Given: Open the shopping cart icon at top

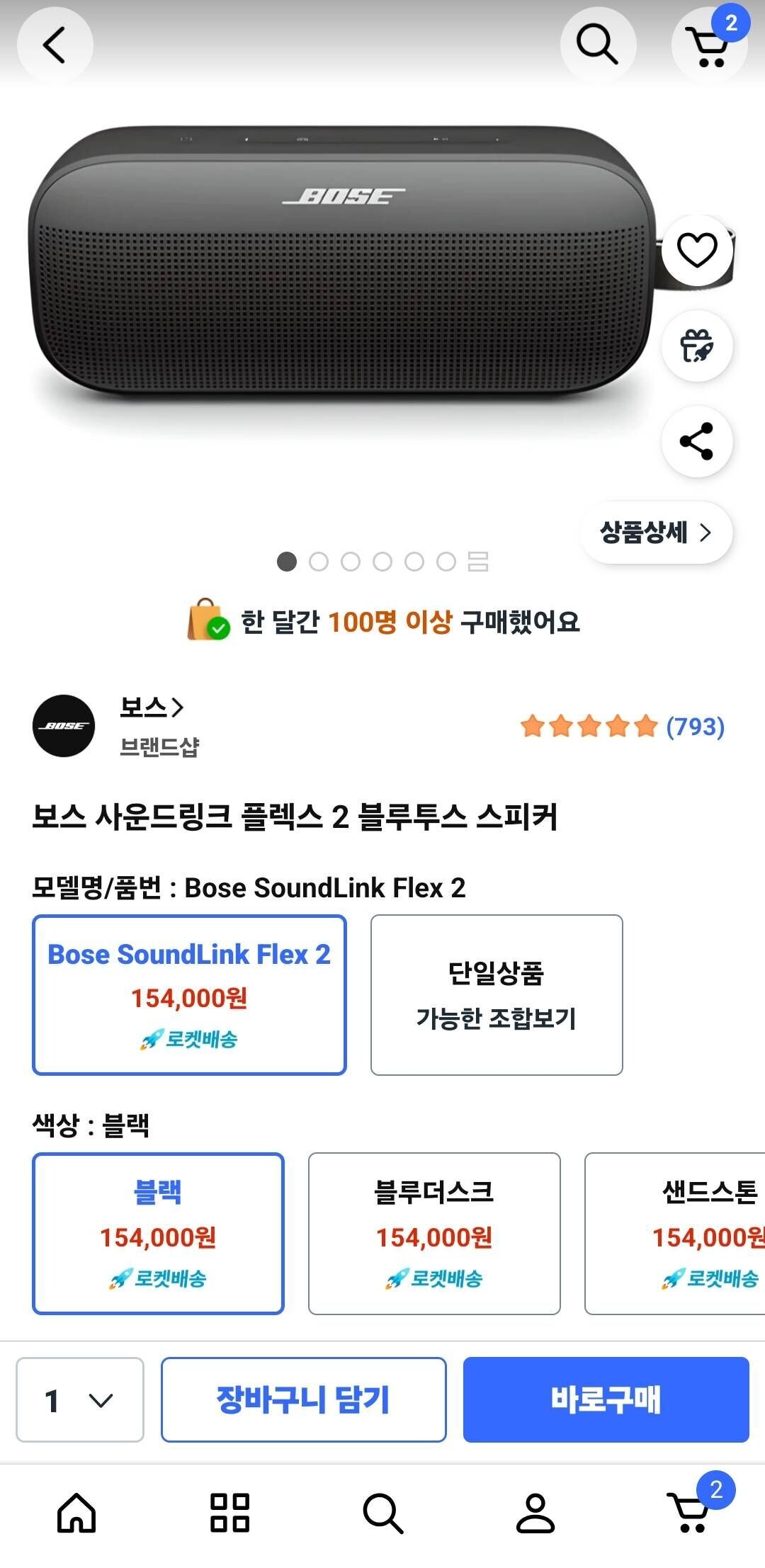Looking at the screenshot, I should pos(710,44).
